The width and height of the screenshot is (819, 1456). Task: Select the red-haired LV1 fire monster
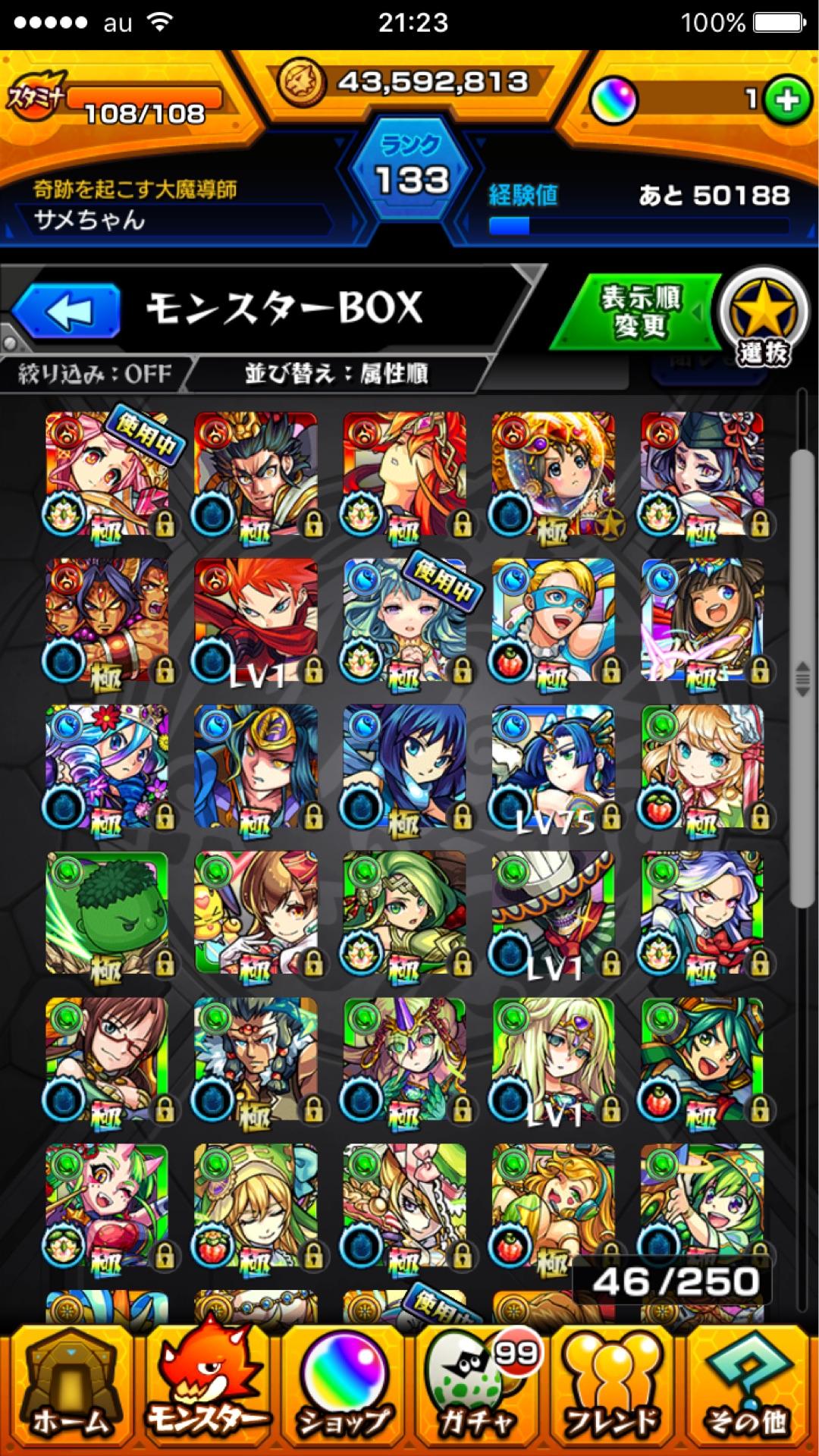(x=256, y=620)
